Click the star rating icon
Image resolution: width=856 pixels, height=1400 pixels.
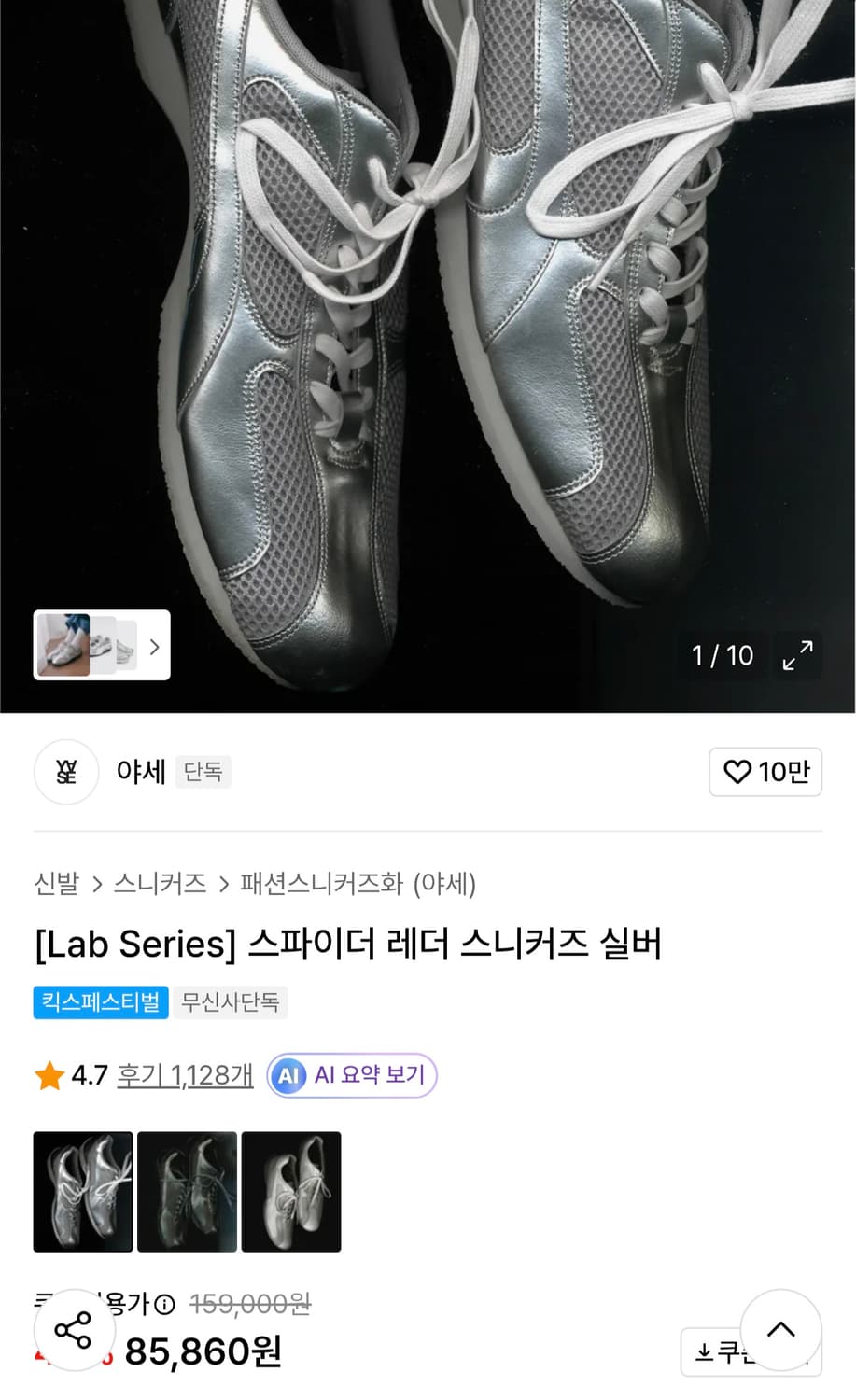48,1074
